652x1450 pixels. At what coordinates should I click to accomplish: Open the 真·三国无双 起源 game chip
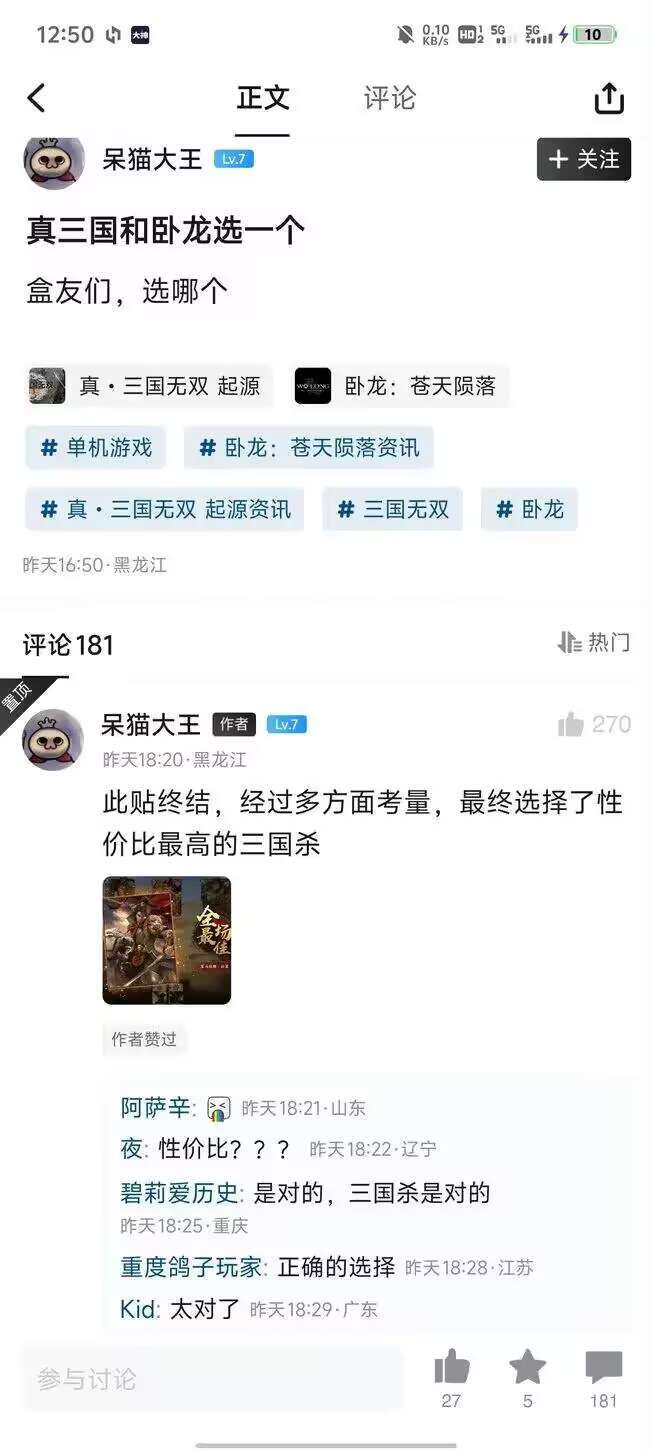pos(148,386)
